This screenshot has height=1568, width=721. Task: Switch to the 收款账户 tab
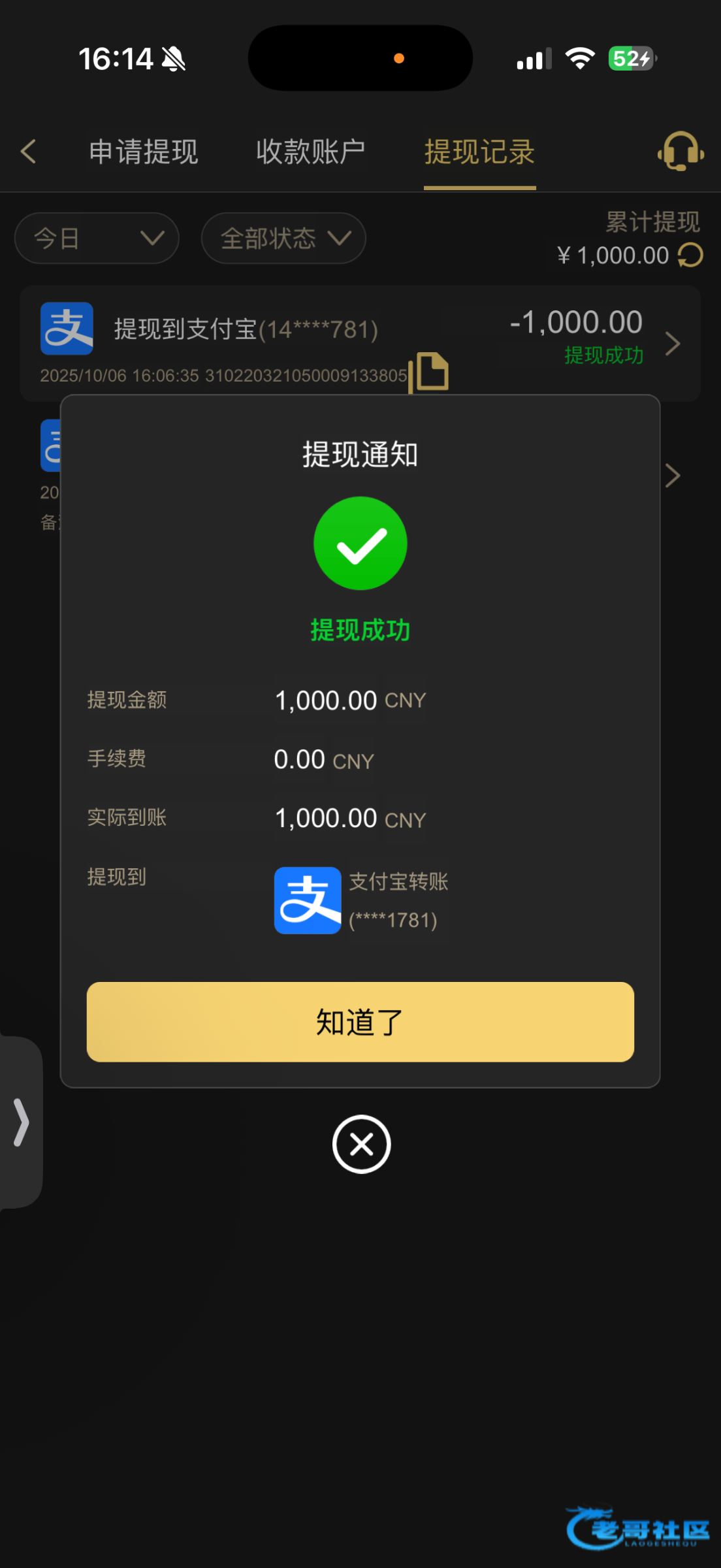tap(310, 152)
